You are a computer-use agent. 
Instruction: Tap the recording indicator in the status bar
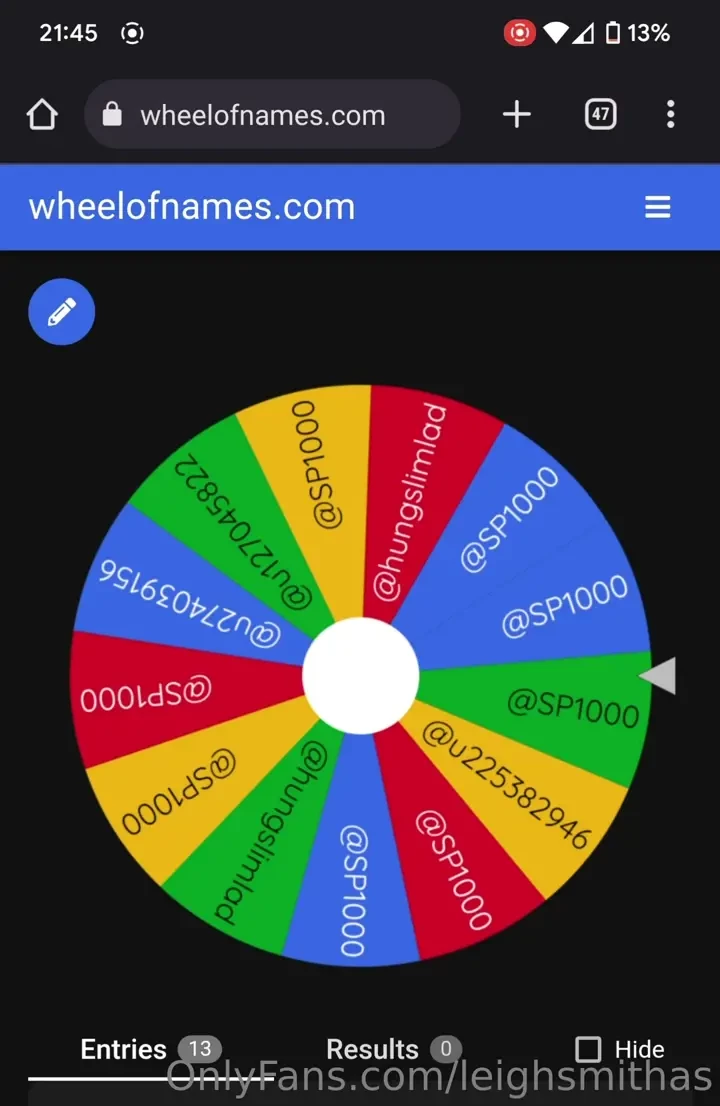point(519,32)
